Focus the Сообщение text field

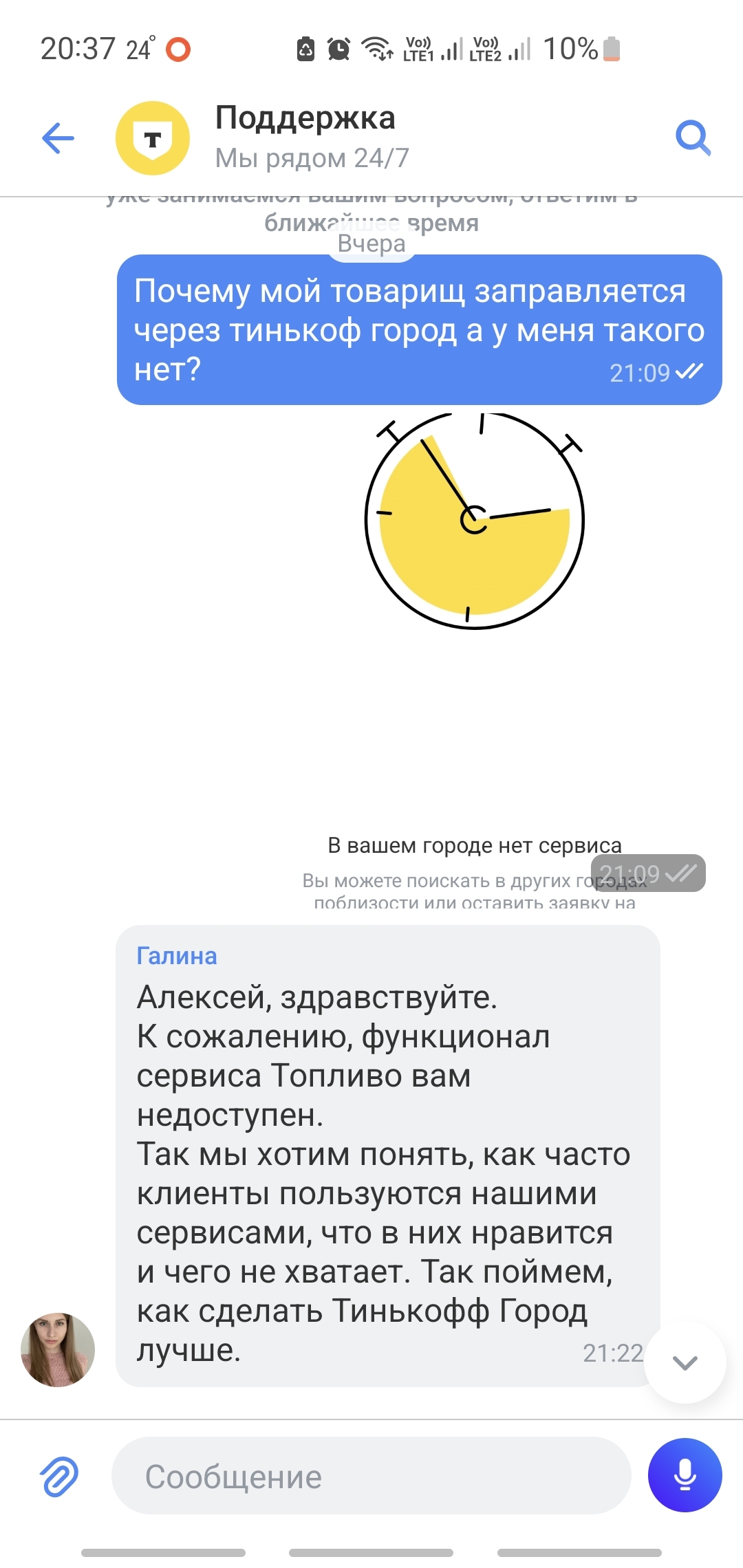tap(371, 1476)
